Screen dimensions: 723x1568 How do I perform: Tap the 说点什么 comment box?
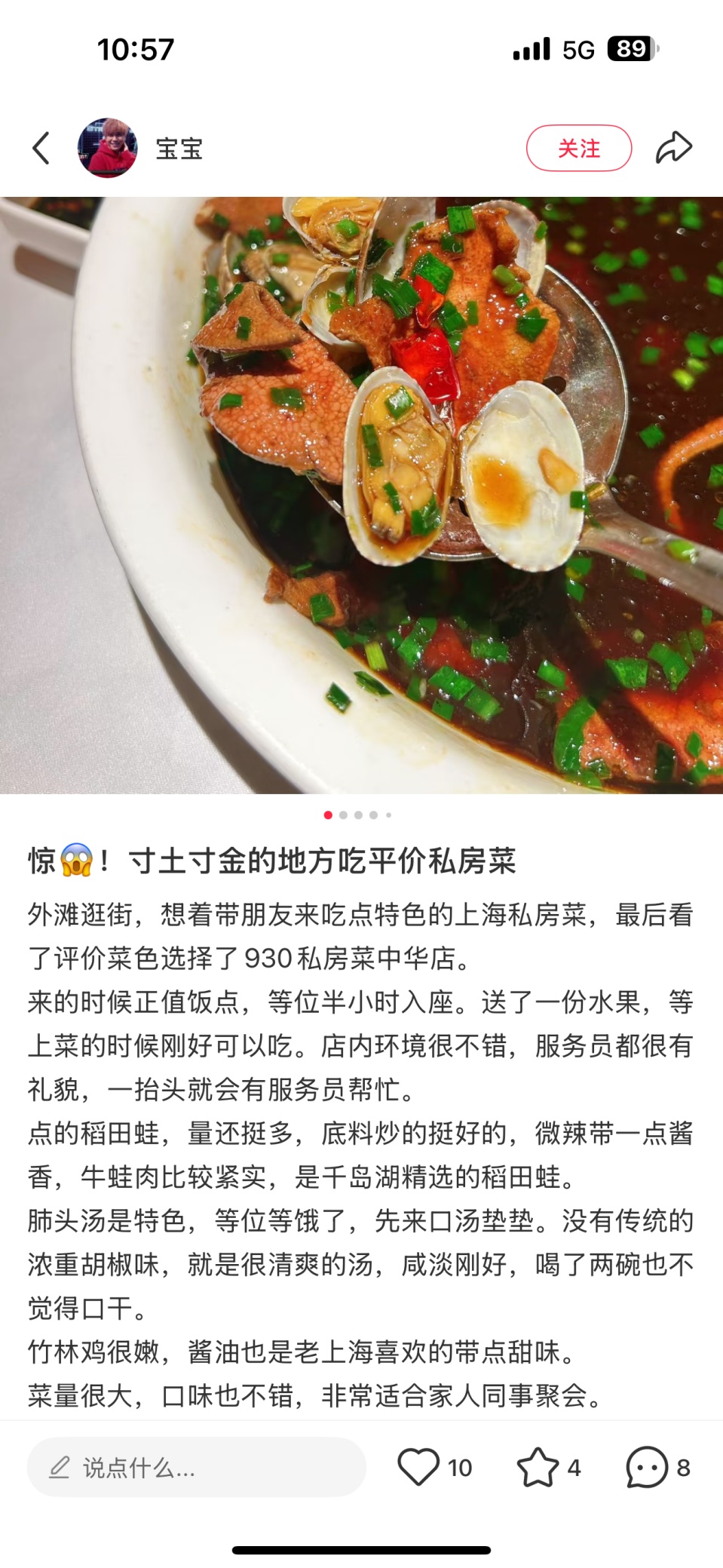point(196,1467)
